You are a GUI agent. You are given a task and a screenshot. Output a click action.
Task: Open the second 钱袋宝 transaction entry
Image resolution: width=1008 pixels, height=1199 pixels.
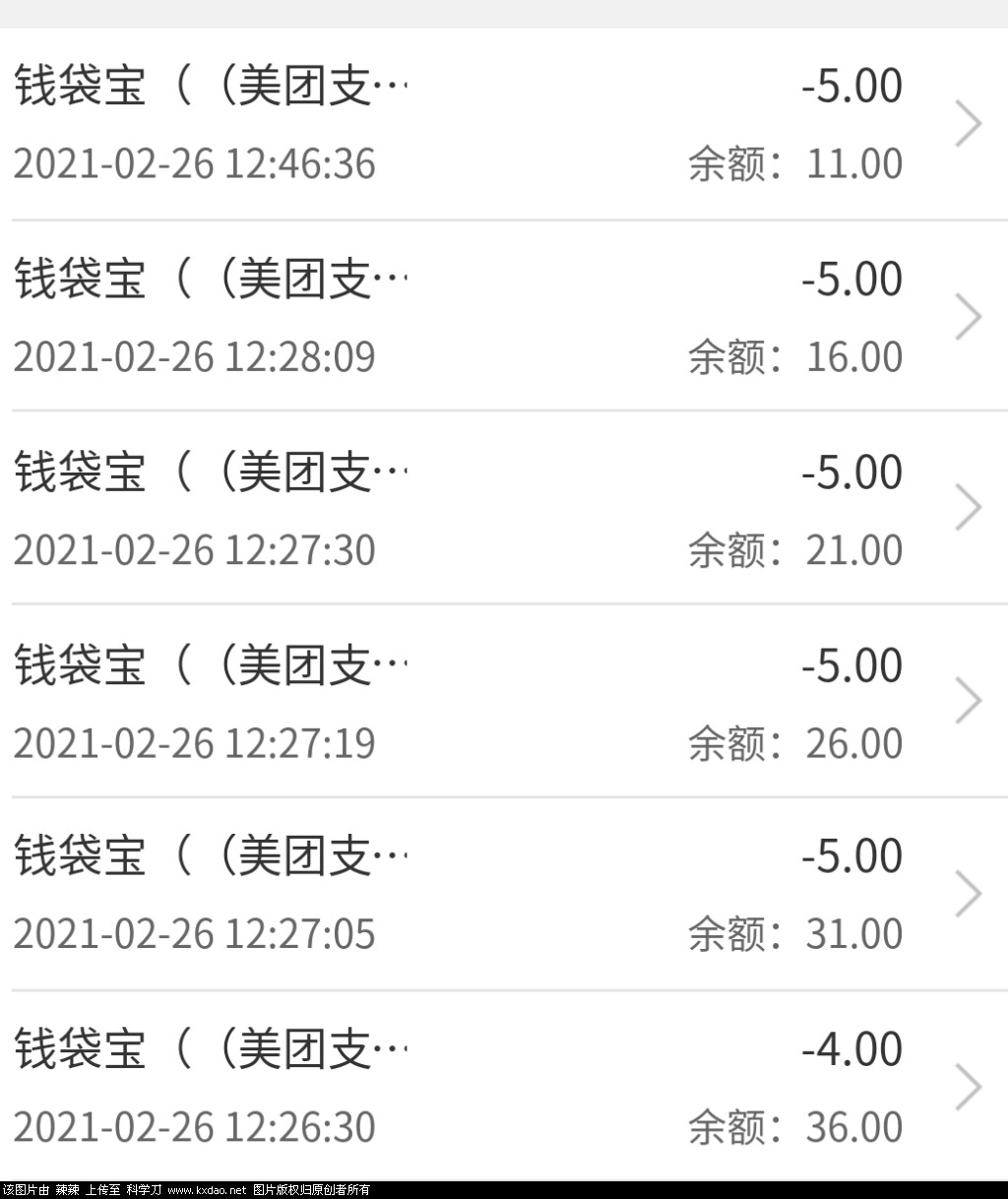(x=209, y=279)
